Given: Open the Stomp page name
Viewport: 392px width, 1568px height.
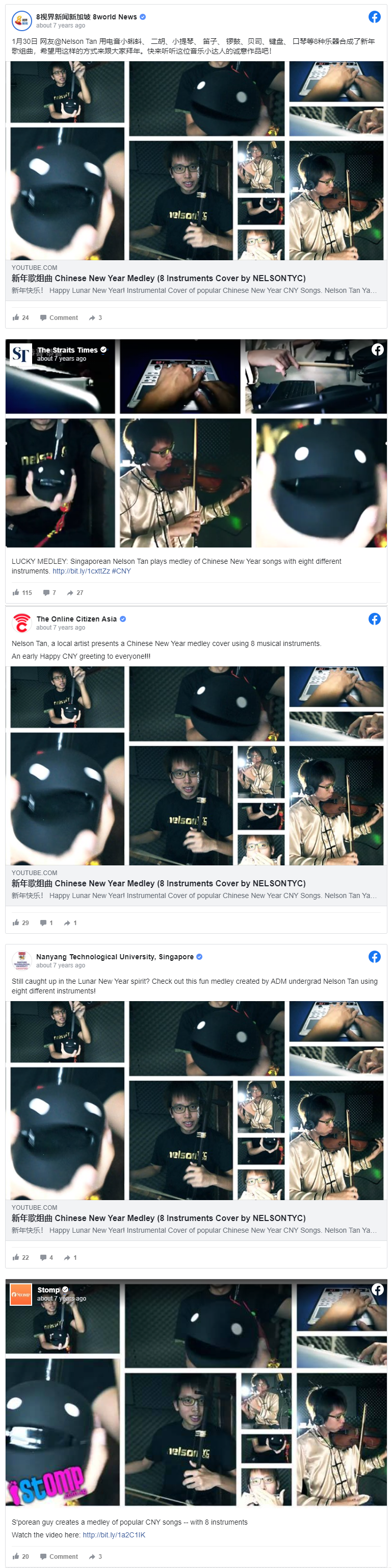Looking at the screenshot, I should [x=48, y=1290].
